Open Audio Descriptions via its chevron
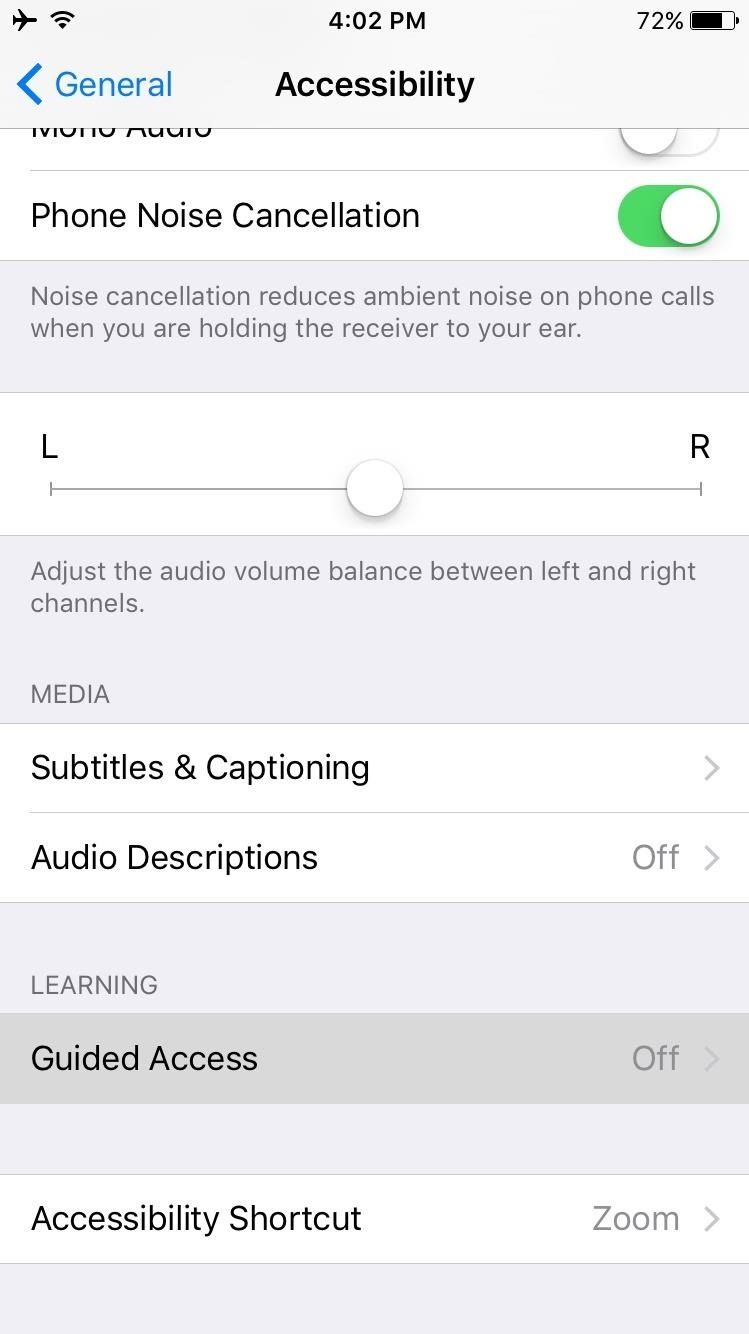749x1334 pixels. [x=712, y=858]
